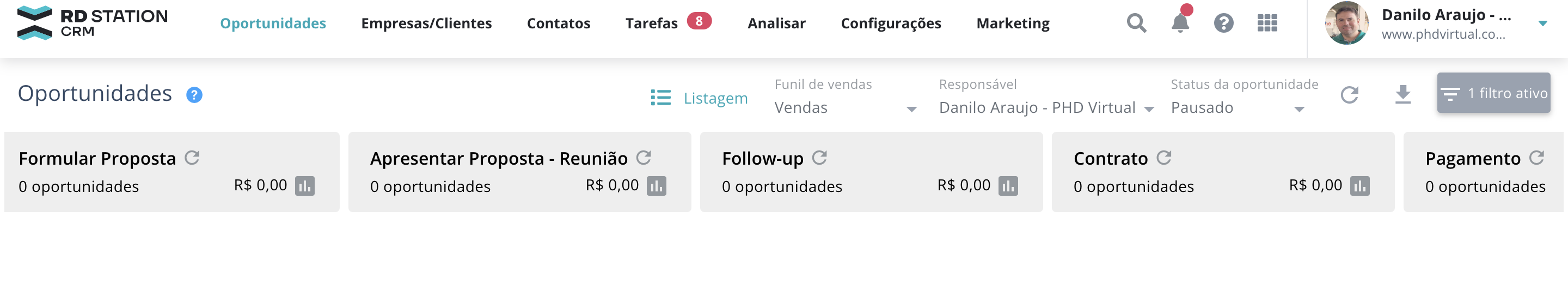This screenshot has height=289, width=1568.
Task: Open the notifications bell
Action: tap(1180, 23)
